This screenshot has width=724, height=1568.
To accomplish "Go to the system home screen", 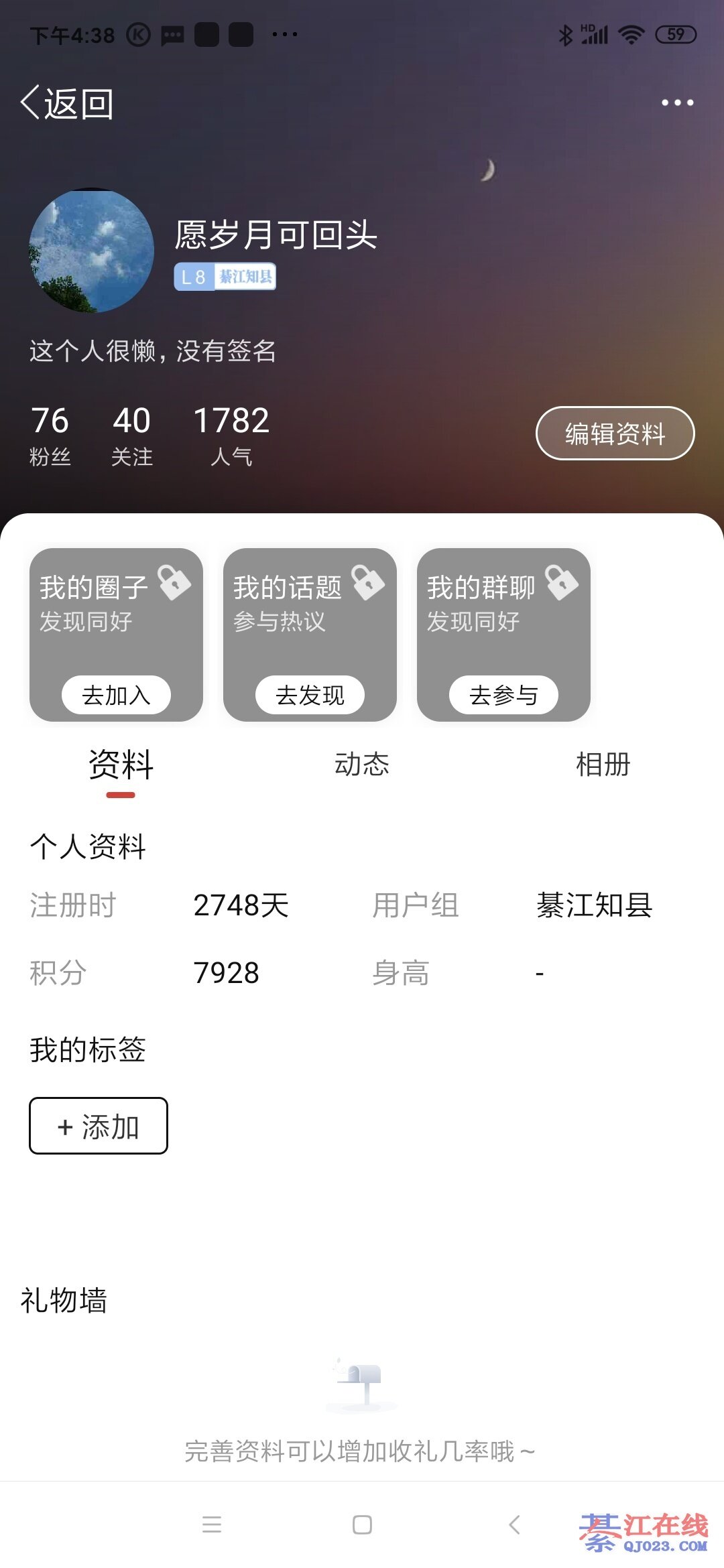I will click(x=362, y=1525).
